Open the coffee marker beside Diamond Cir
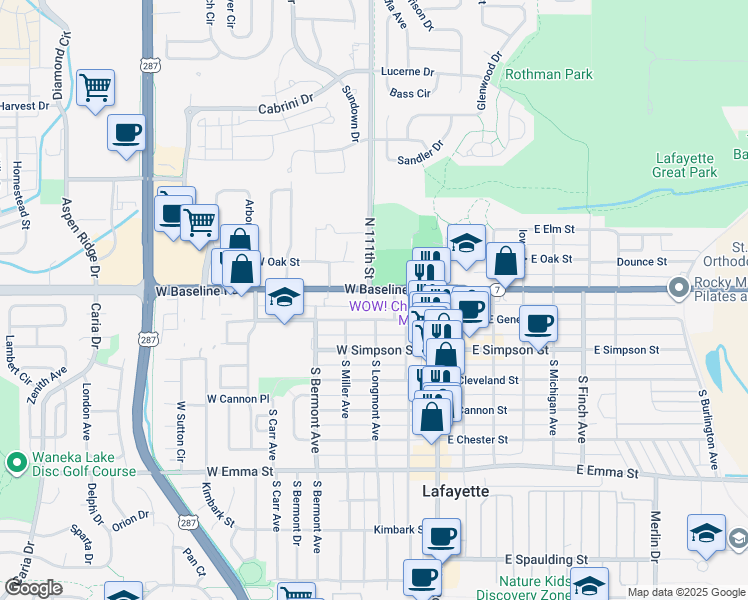 [126, 133]
